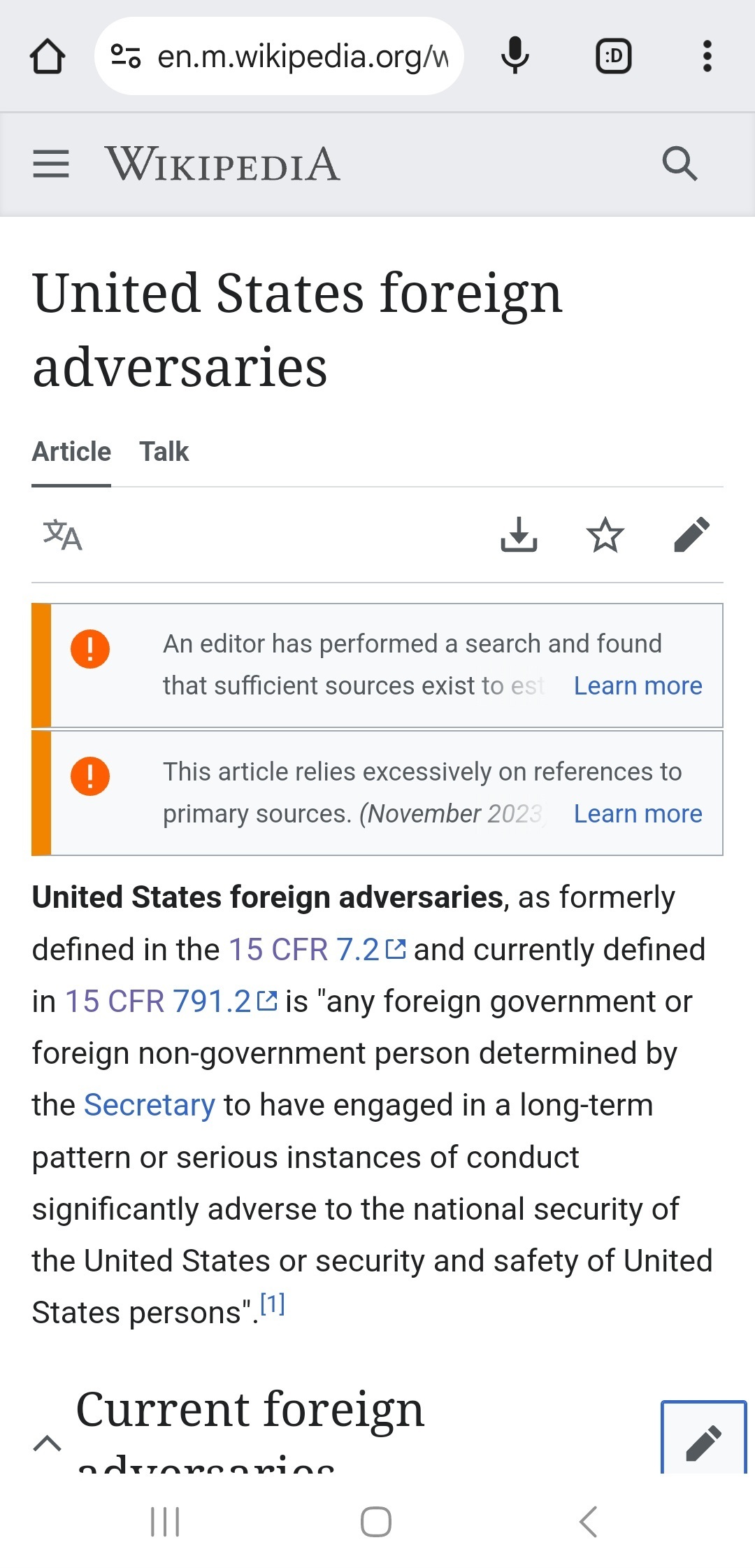This screenshot has height=1568, width=755.
Task: Edit the article with the pencil icon
Action: point(691,536)
